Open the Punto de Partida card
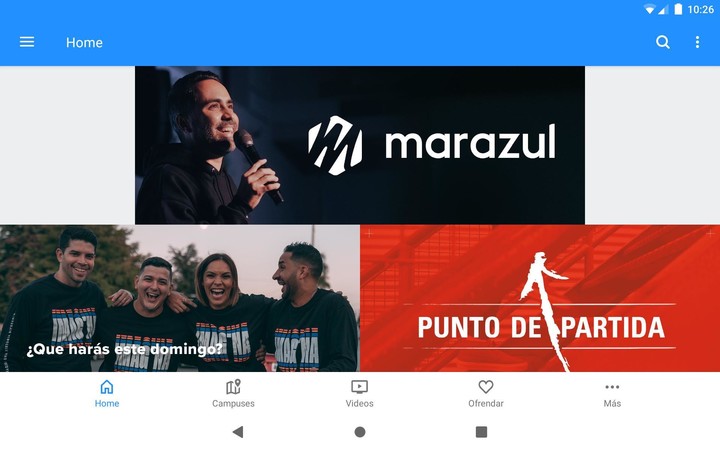The height and width of the screenshot is (450, 720). pos(540,298)
